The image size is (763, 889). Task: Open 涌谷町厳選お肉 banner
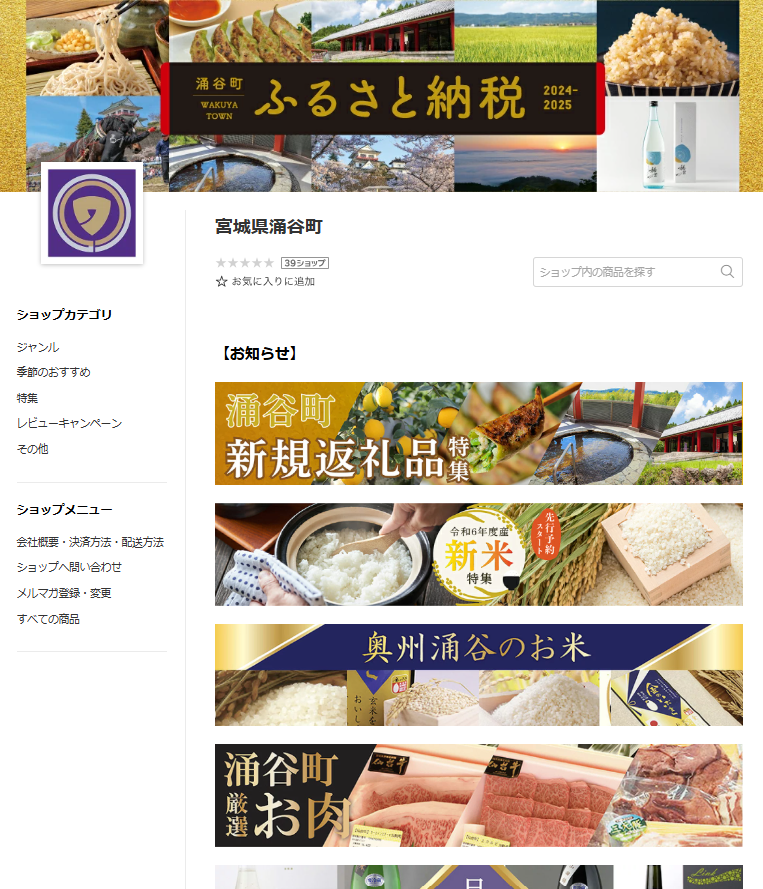coord(478,795)
